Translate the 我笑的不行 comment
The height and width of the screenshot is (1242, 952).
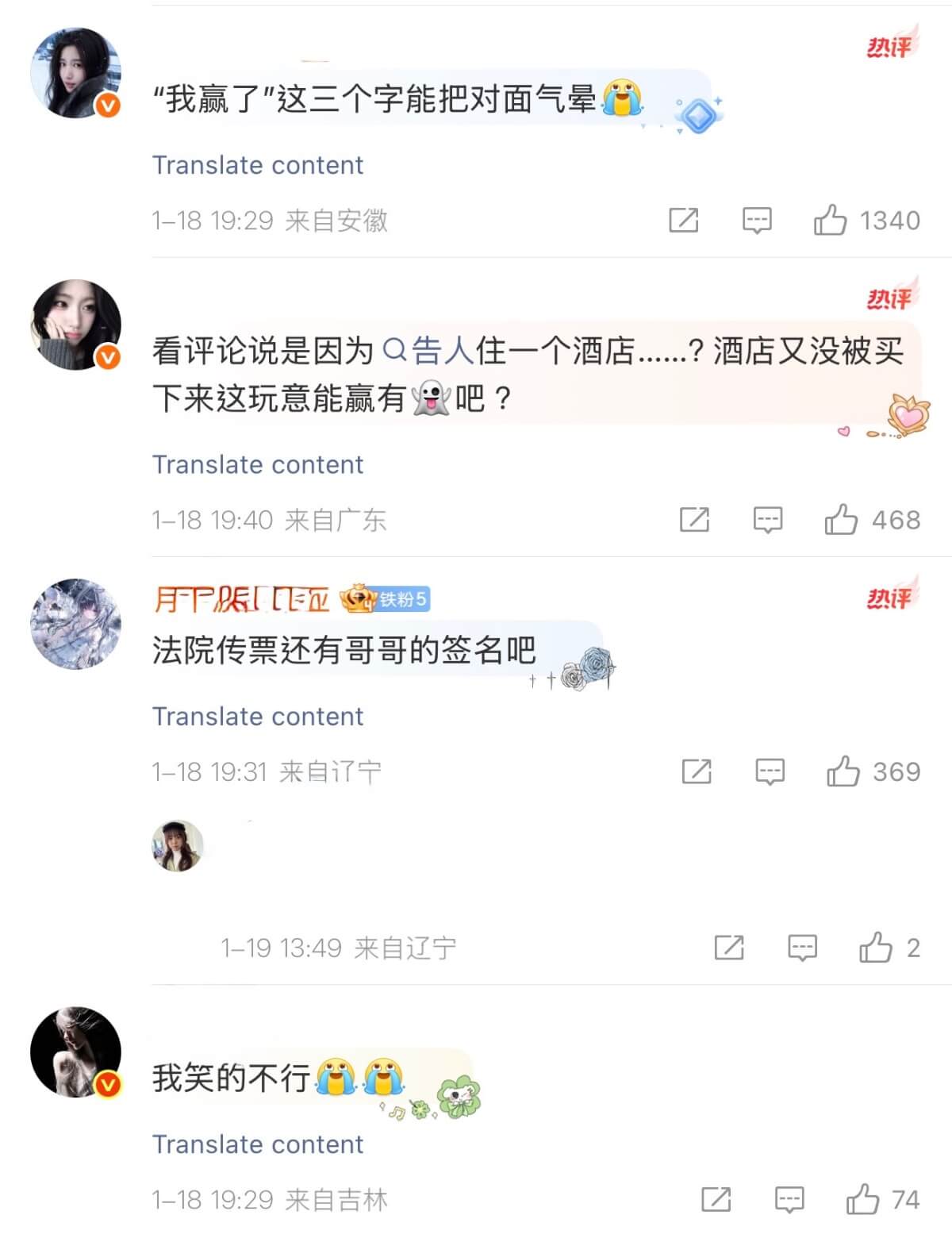pyautogui.click(x=257, y=1144)
